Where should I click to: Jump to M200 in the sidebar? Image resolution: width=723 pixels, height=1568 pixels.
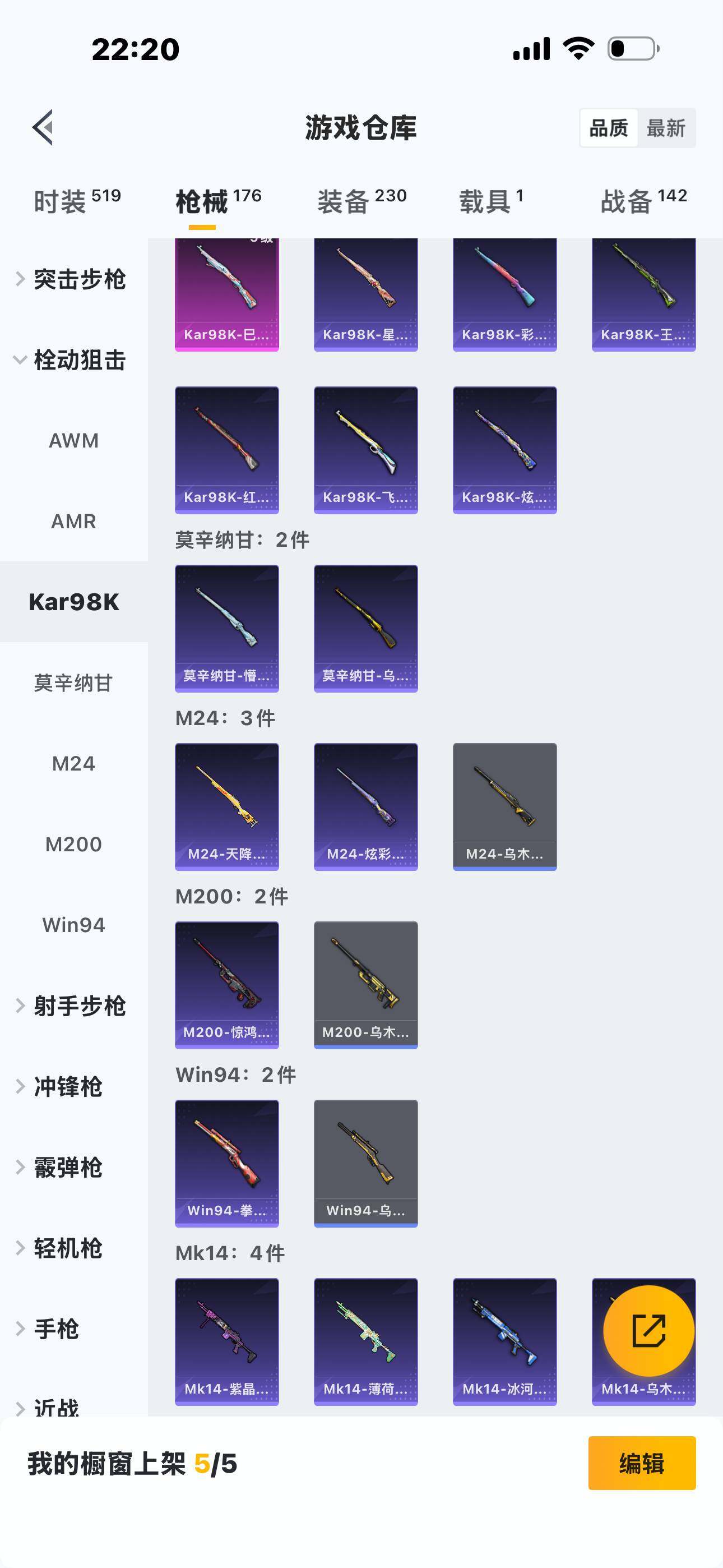point(73,844)
